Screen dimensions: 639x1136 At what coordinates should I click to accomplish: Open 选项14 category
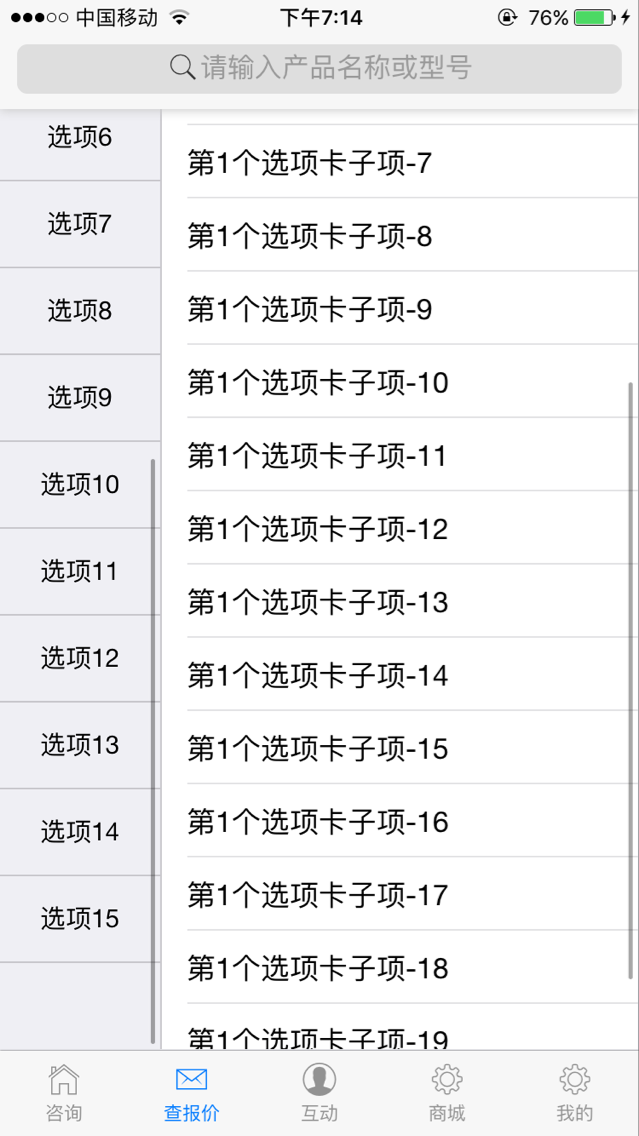click(80, 832)
